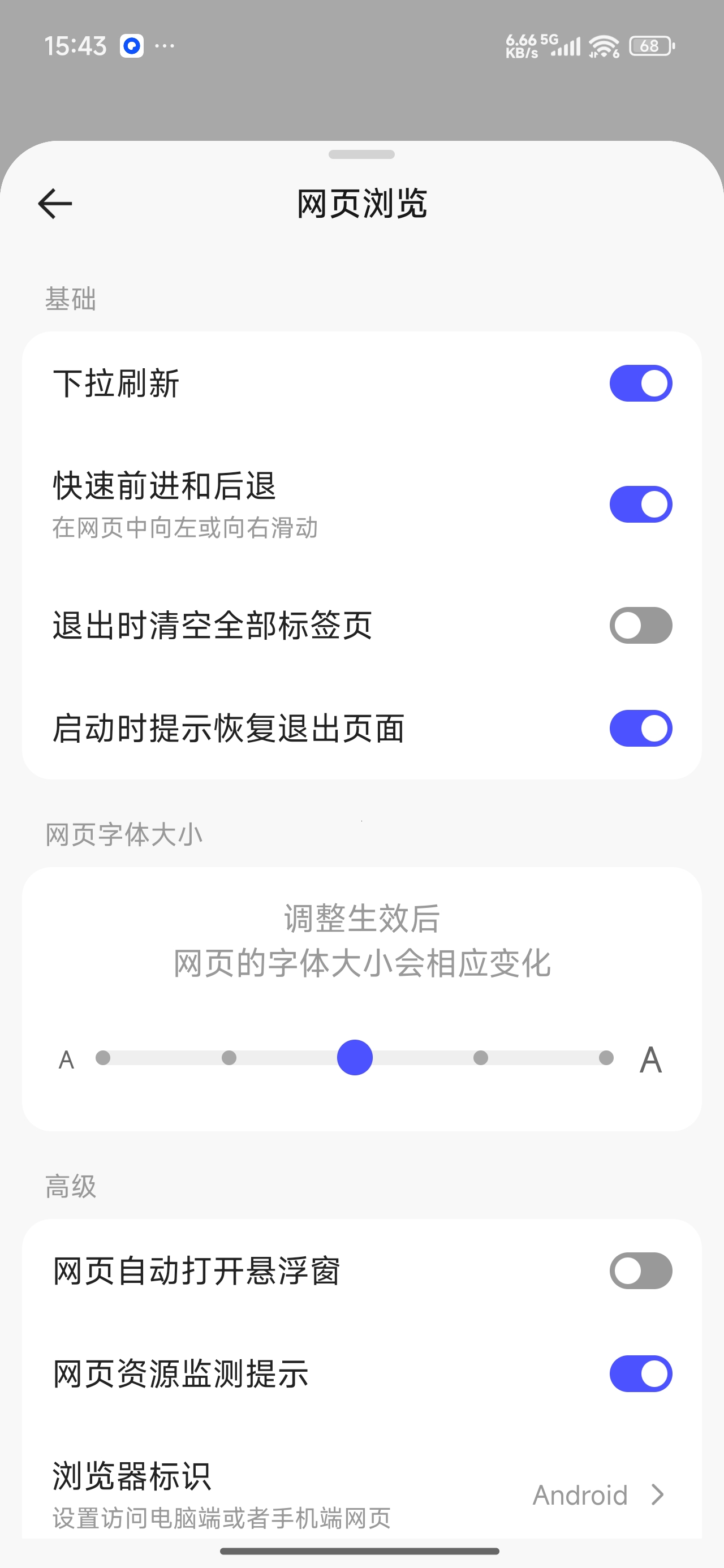
Task: Enable 退出时清空全部标签页
Action: point(641,625)
